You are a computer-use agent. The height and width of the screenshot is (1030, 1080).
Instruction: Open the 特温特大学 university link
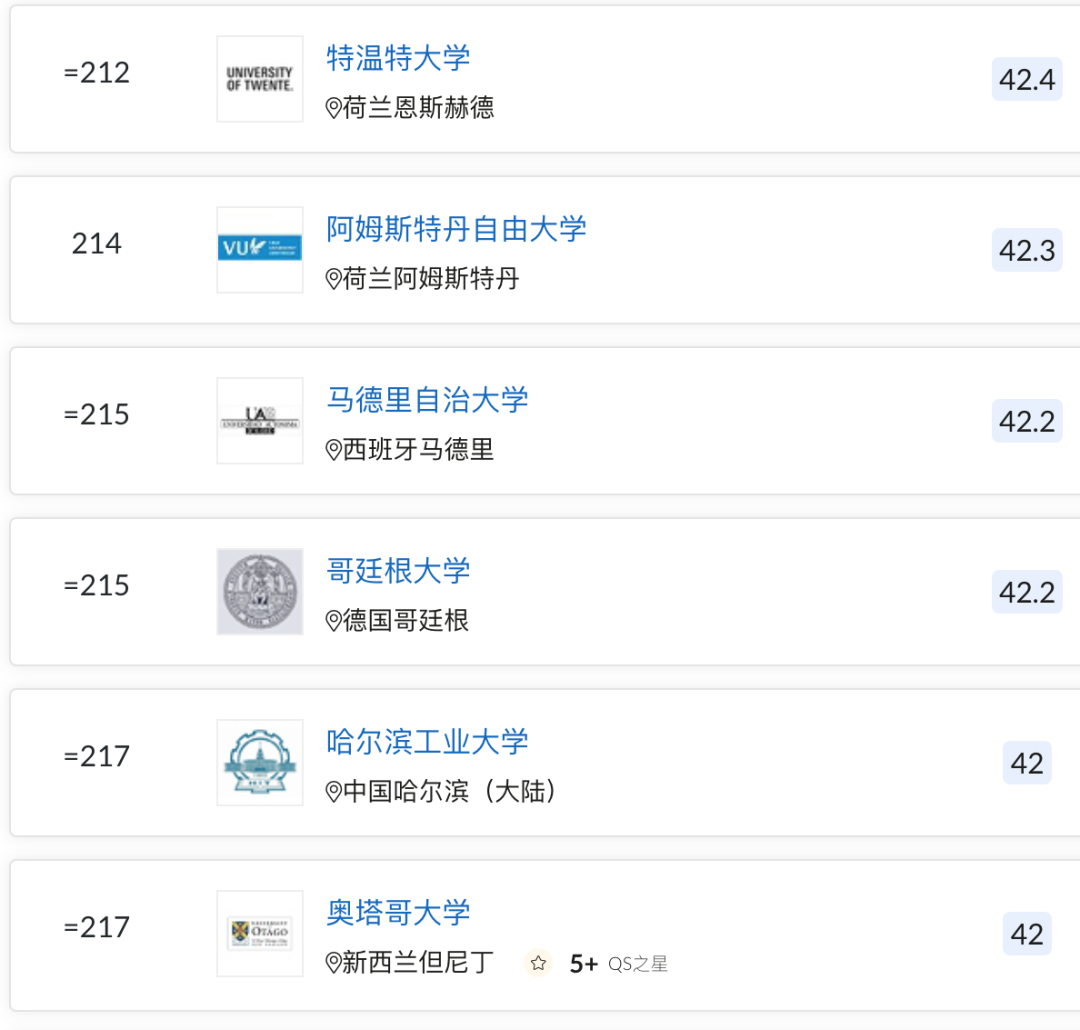tap(398, 58)
